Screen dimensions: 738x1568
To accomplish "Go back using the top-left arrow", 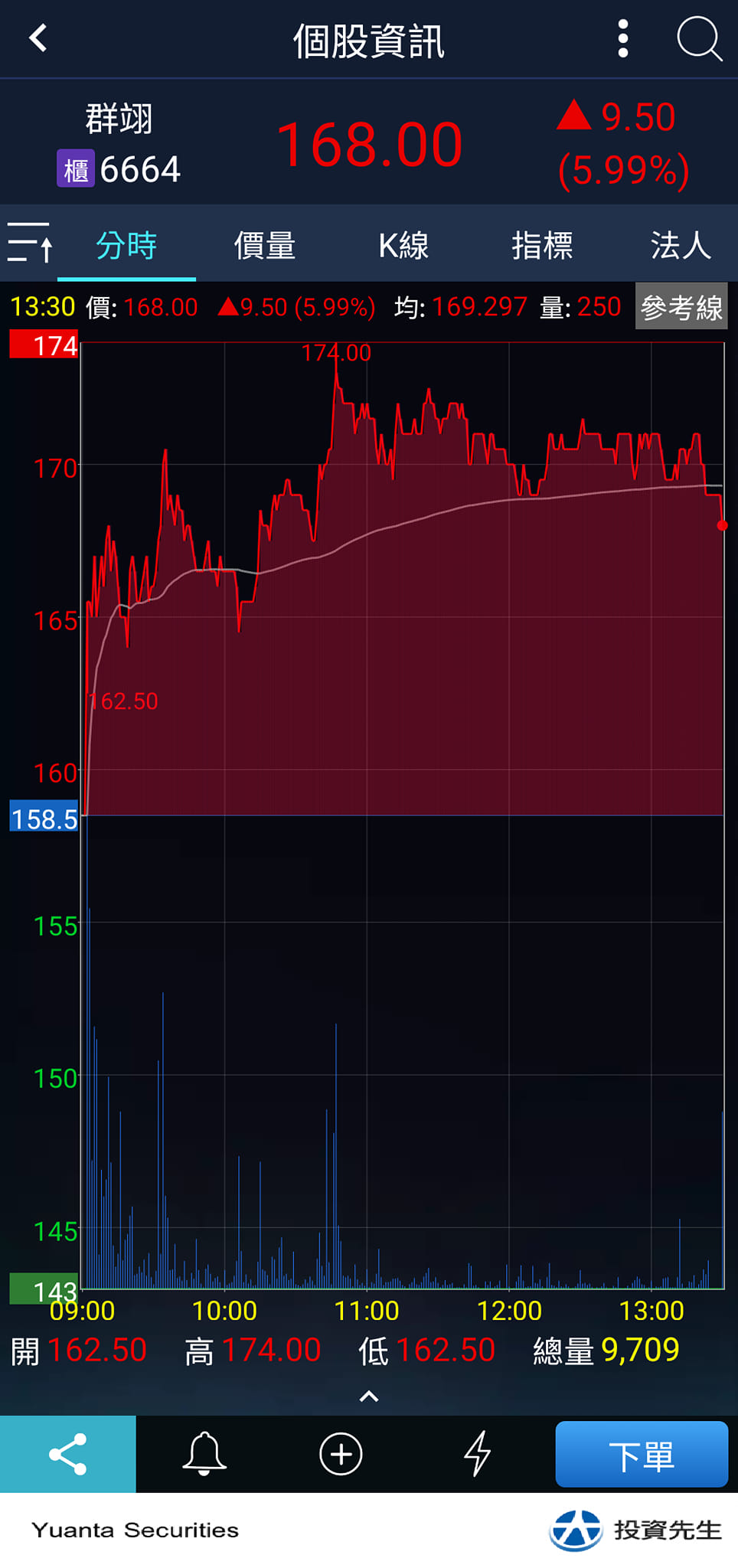I will (x=38, y=38).
